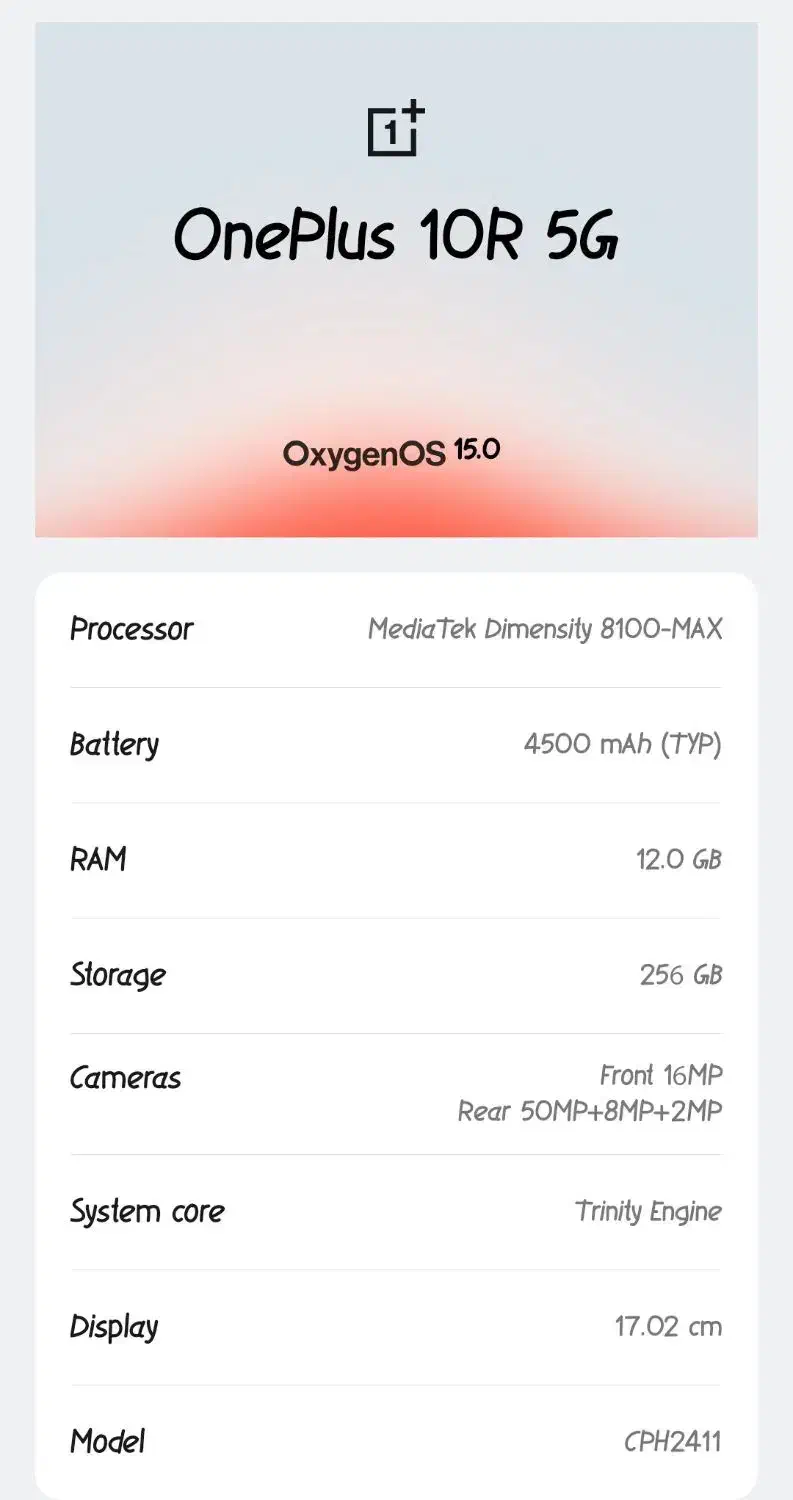Click the OxygenOS 15.0 label
The image size is (793, 1500).
click(393, 453)
